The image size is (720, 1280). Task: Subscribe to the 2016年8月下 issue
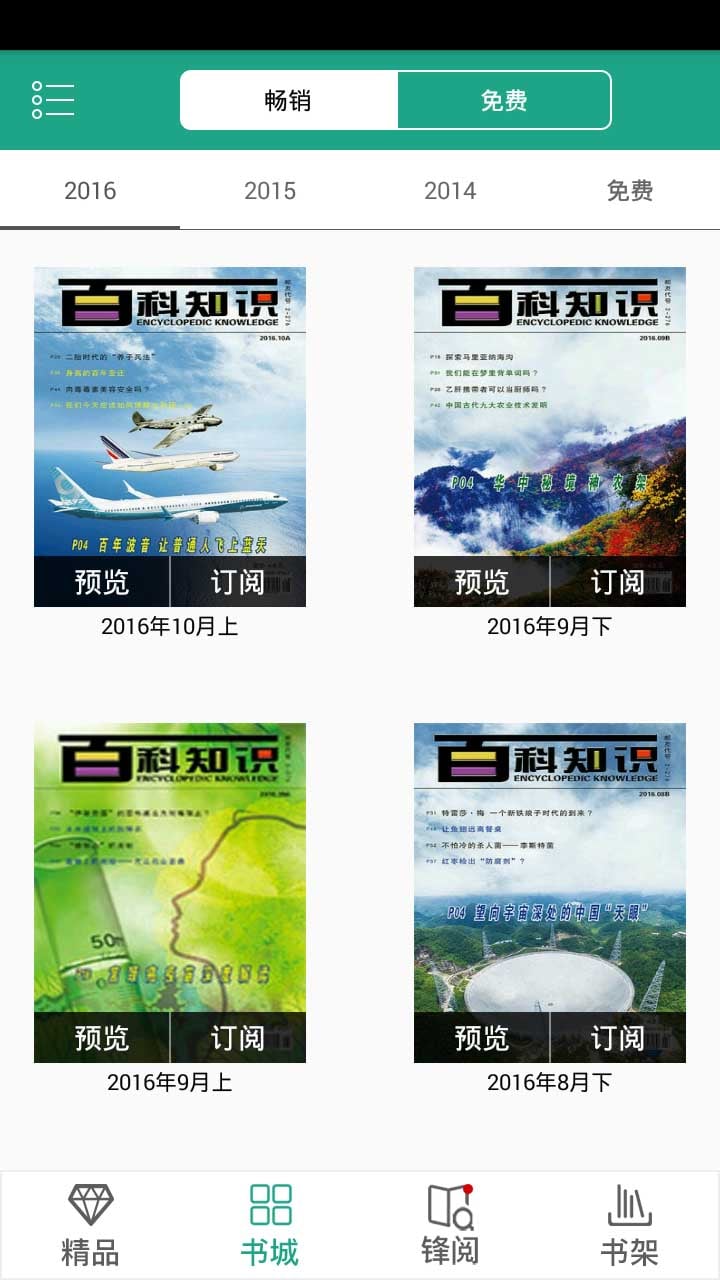coord(618,1038)
